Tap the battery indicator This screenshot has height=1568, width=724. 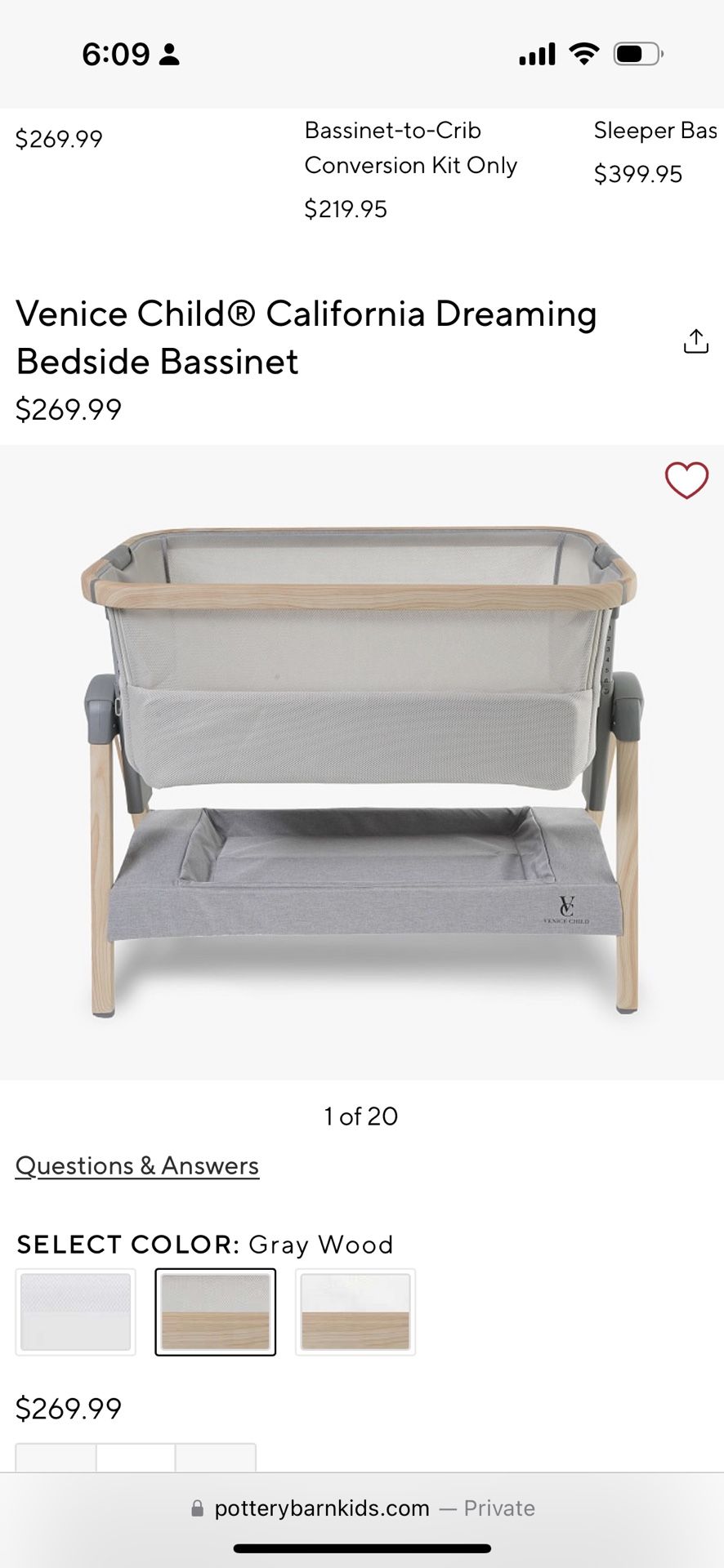pos(633,54)
